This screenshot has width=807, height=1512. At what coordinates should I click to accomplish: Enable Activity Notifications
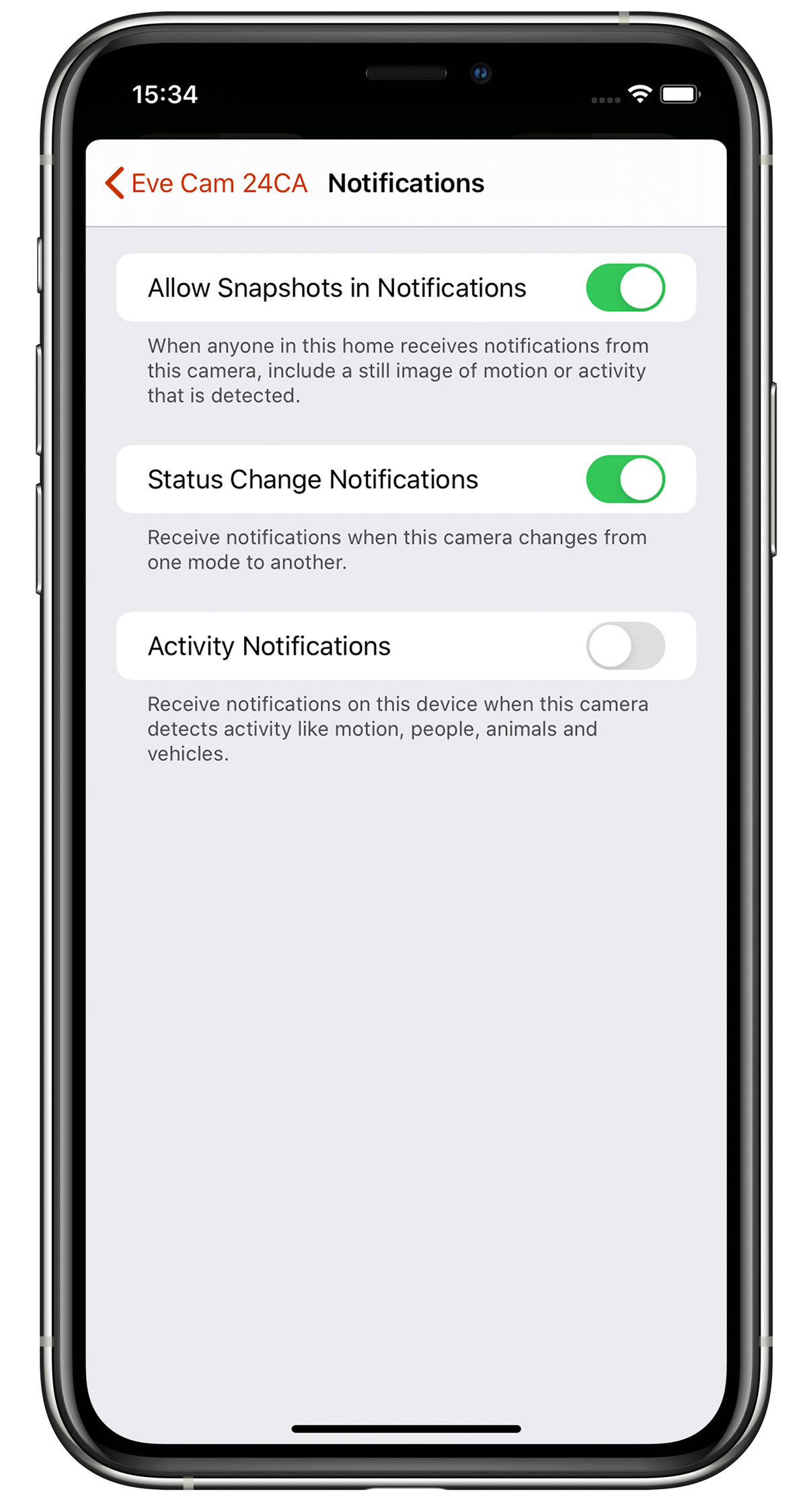tap(625, 646)
